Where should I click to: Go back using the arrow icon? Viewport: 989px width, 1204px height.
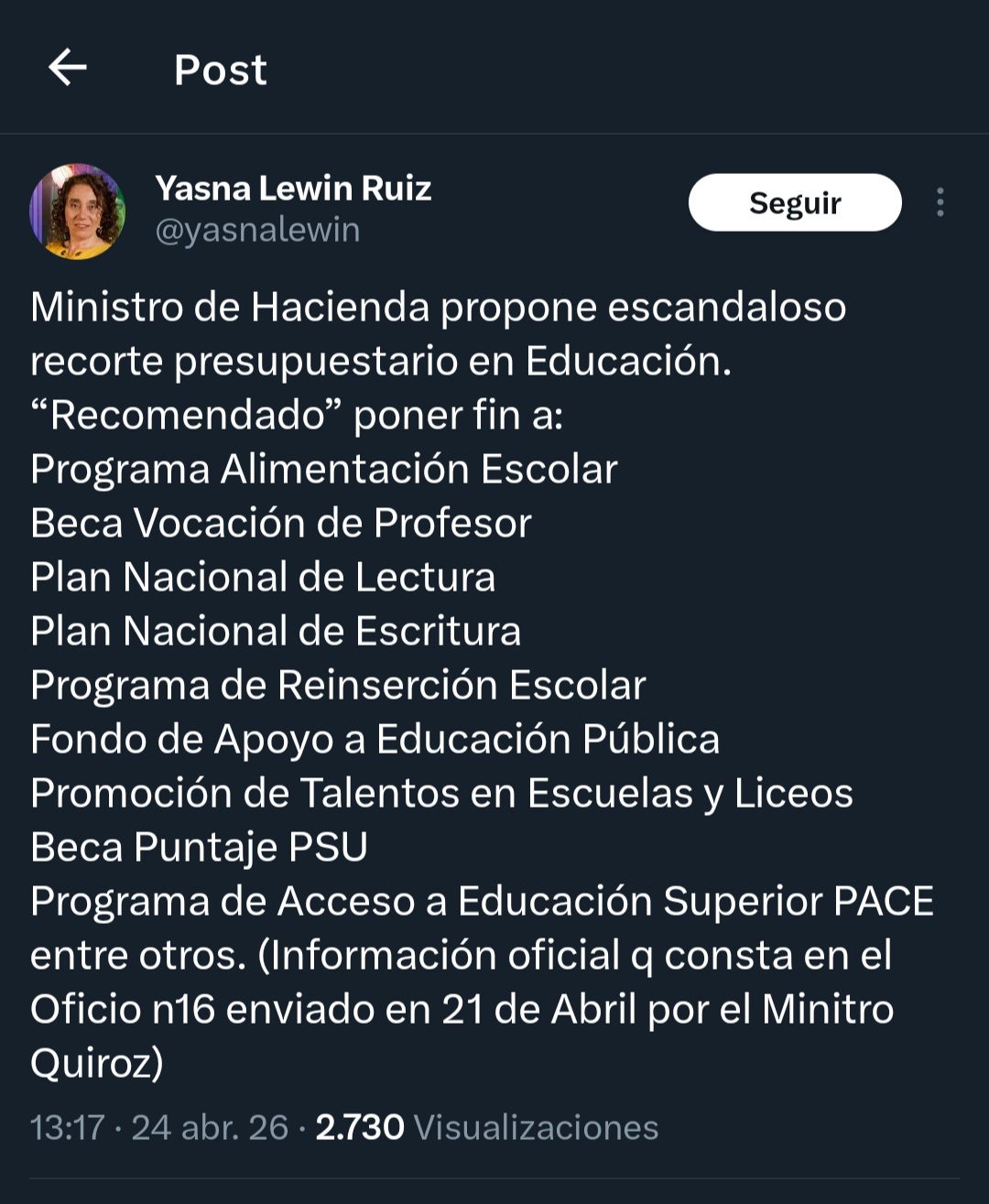[68, 68]
